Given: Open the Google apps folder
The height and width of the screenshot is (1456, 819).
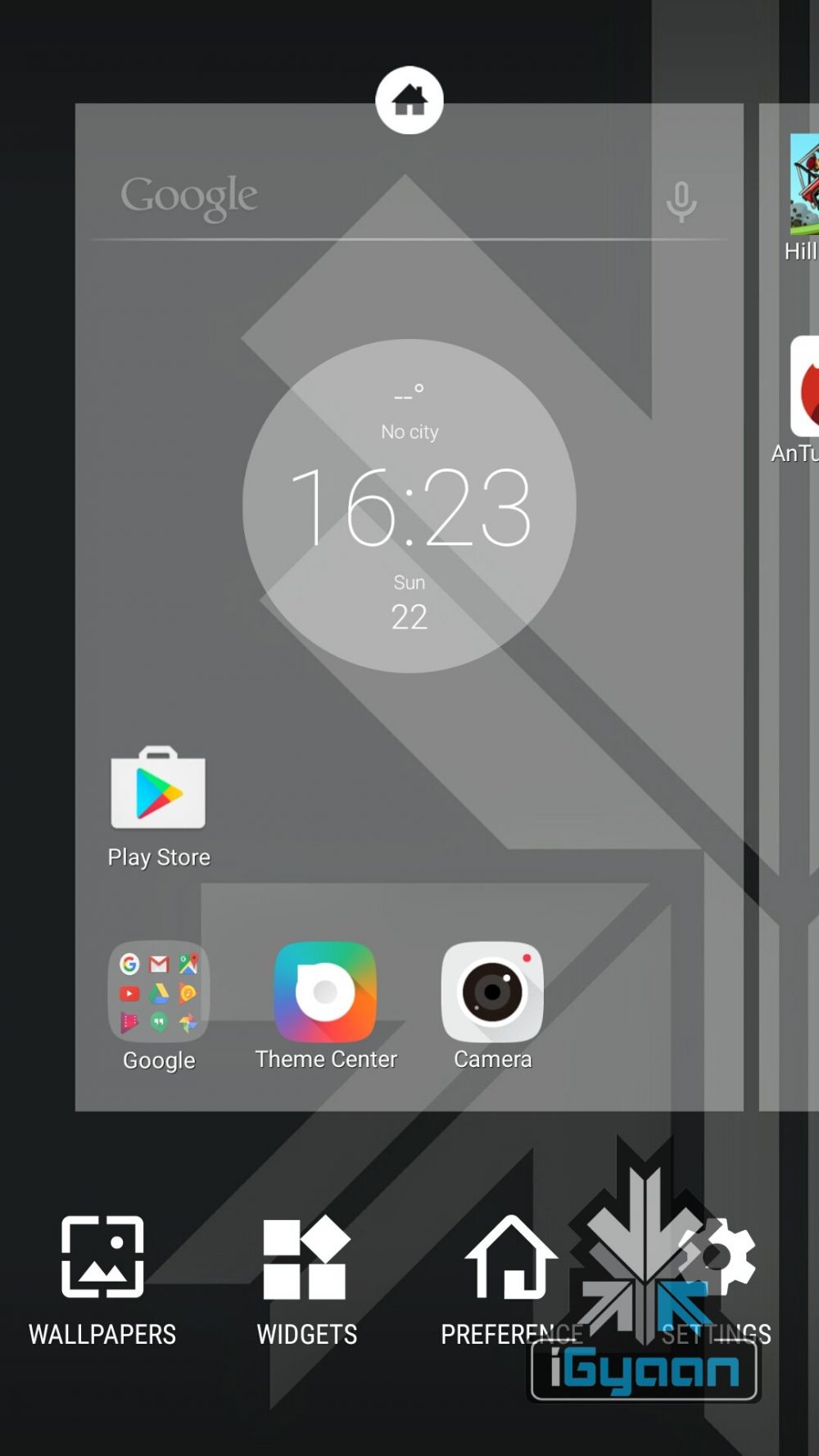Looking at the screenshot, I should (159, 993).
